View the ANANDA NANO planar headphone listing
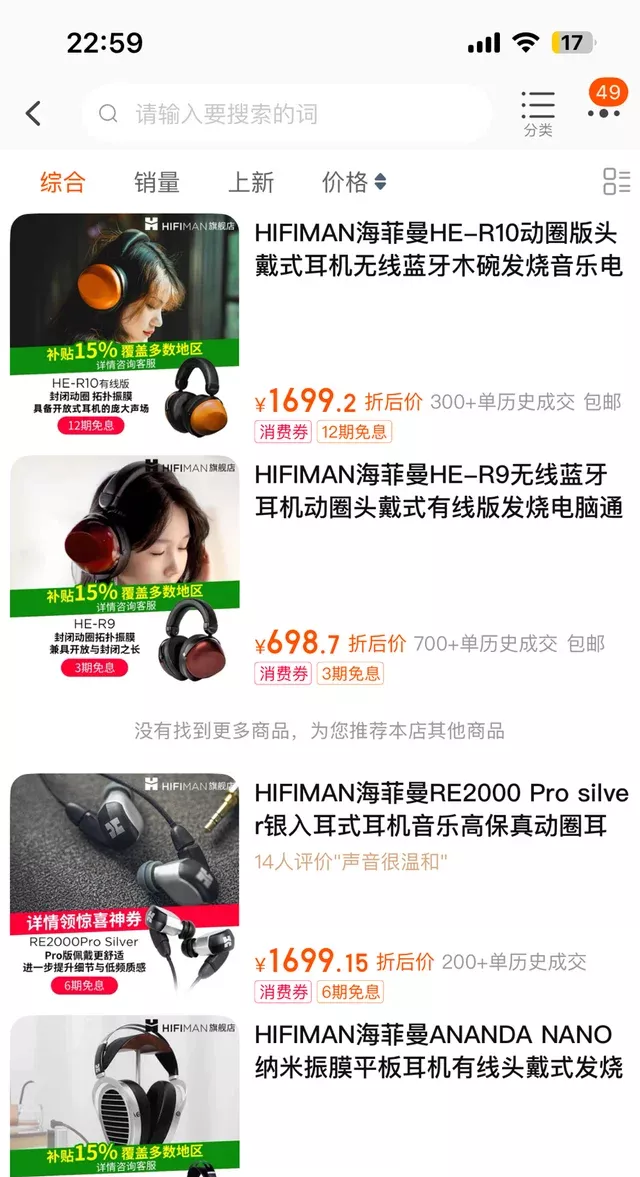 coord(438,1050)
